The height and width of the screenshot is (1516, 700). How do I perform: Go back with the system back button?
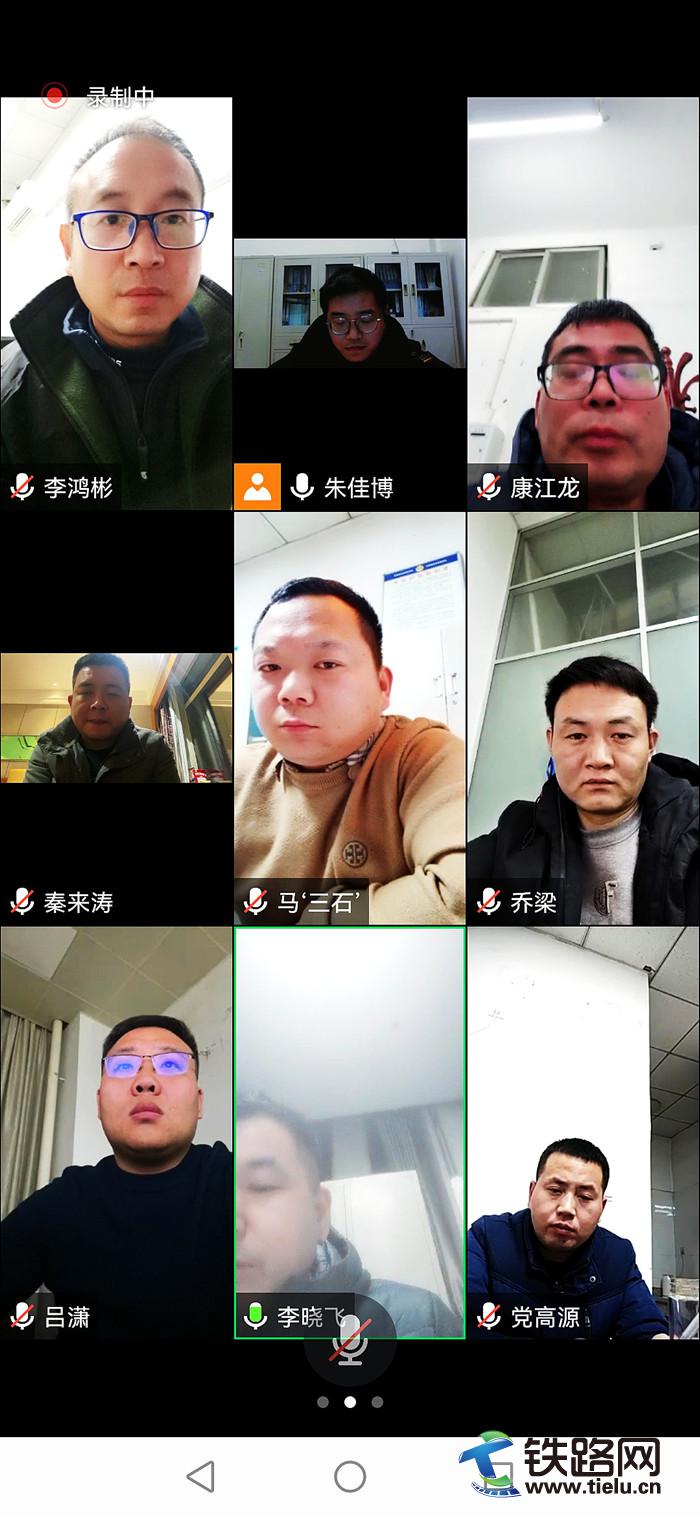point(201,1476)
